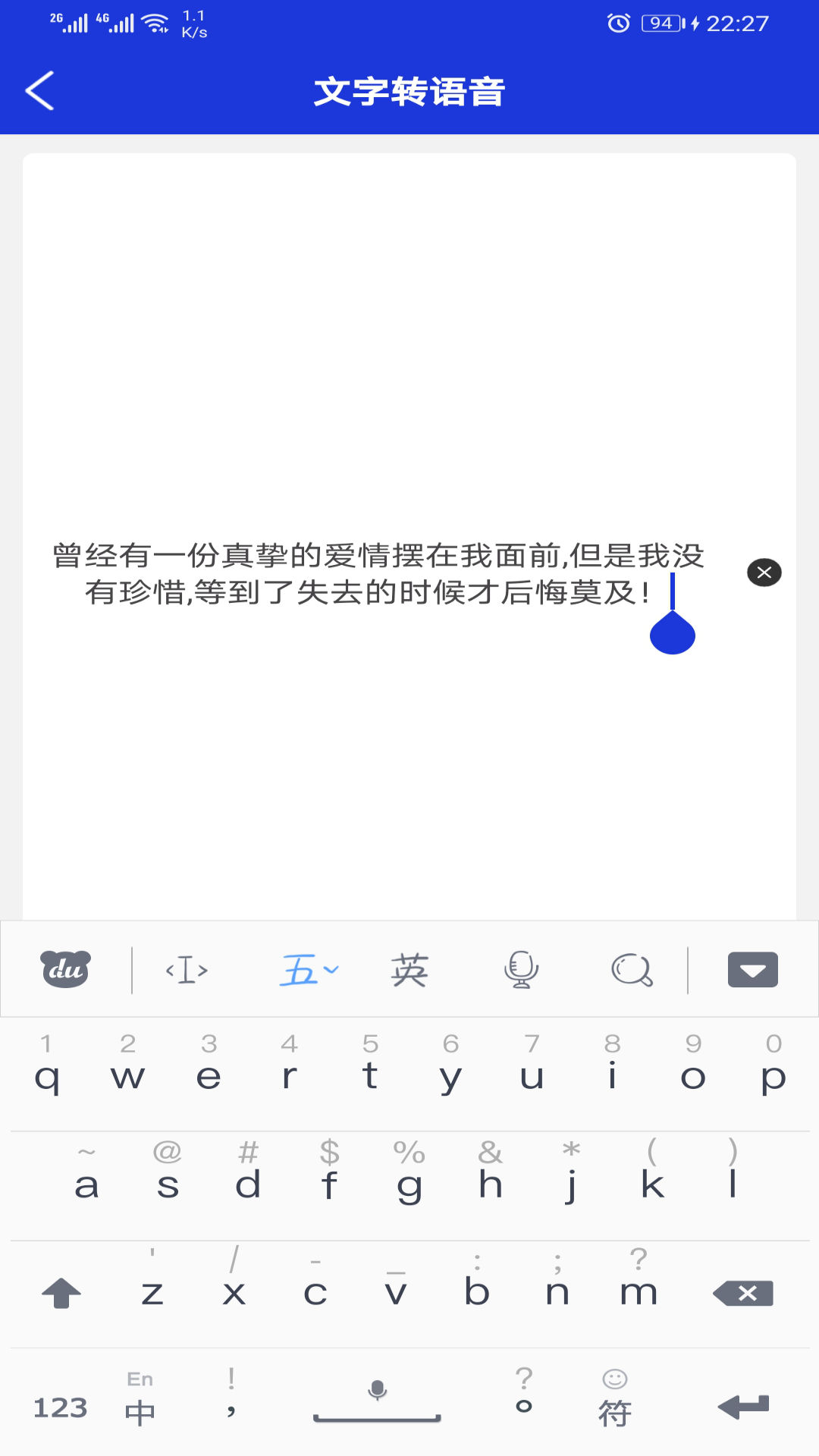Toggle uppercase with the shift key
Viewport: 819px width, 1456px height.
click(x=60, y=1293)
